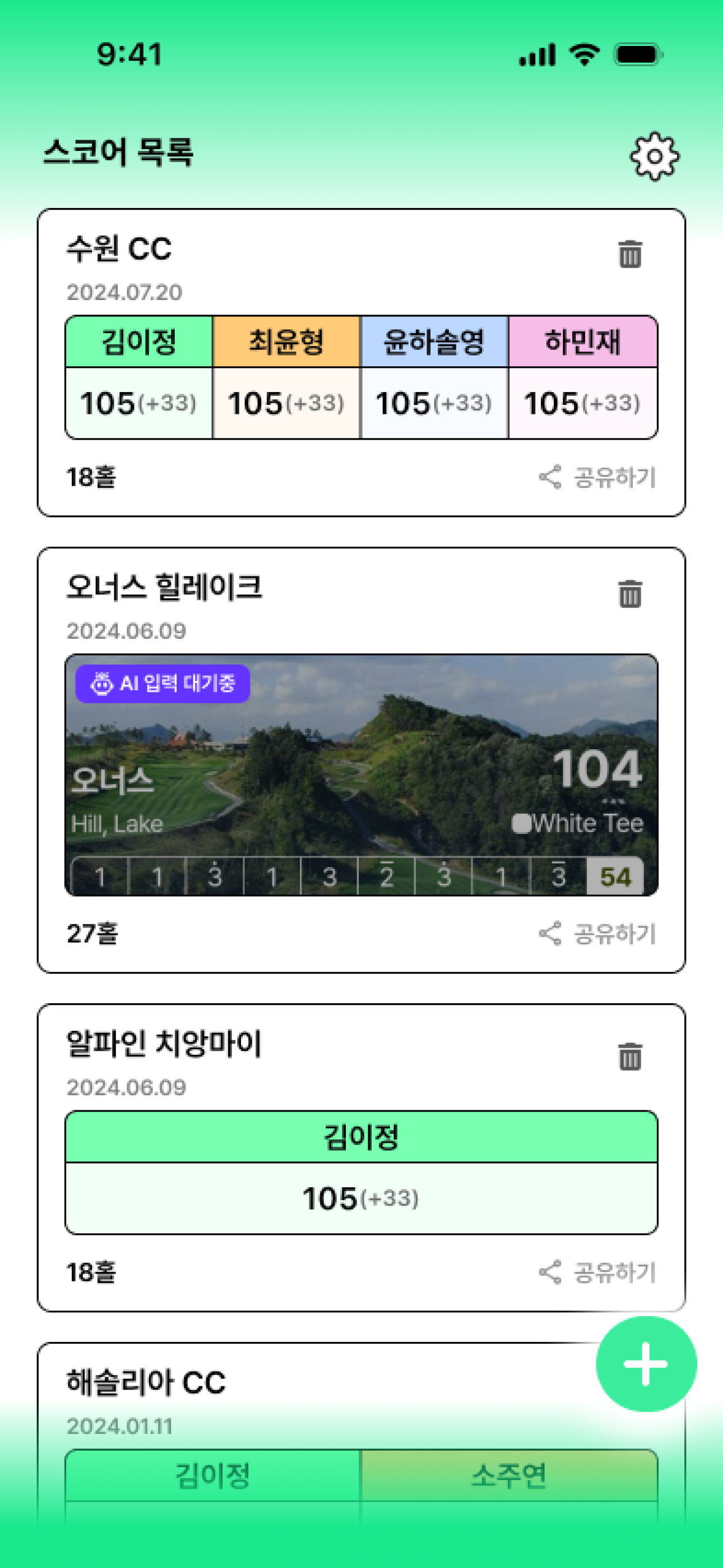
Task: Share the 알파인 치앙마이 score
Action: (x=597, y=1272)
